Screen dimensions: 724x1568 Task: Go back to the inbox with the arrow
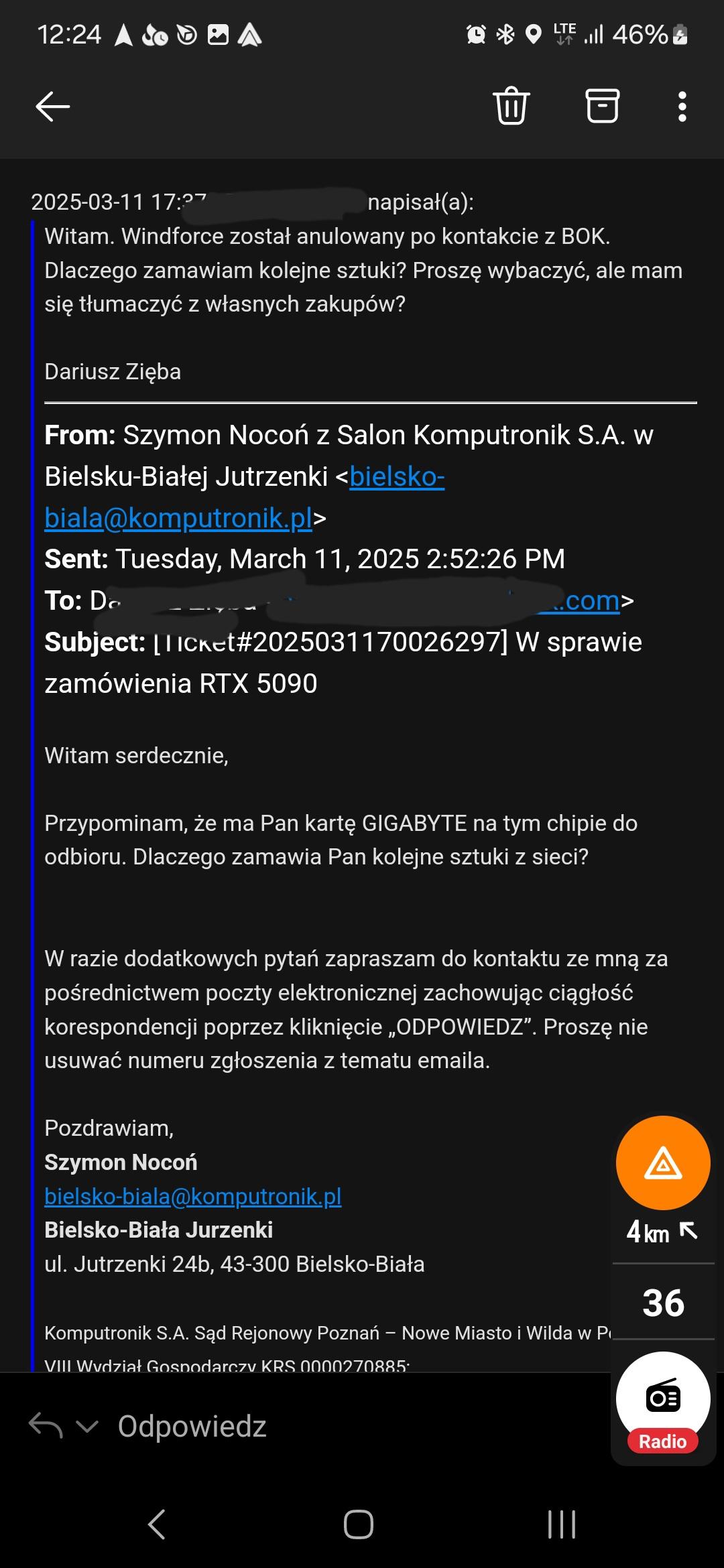[x=53, y=107]
